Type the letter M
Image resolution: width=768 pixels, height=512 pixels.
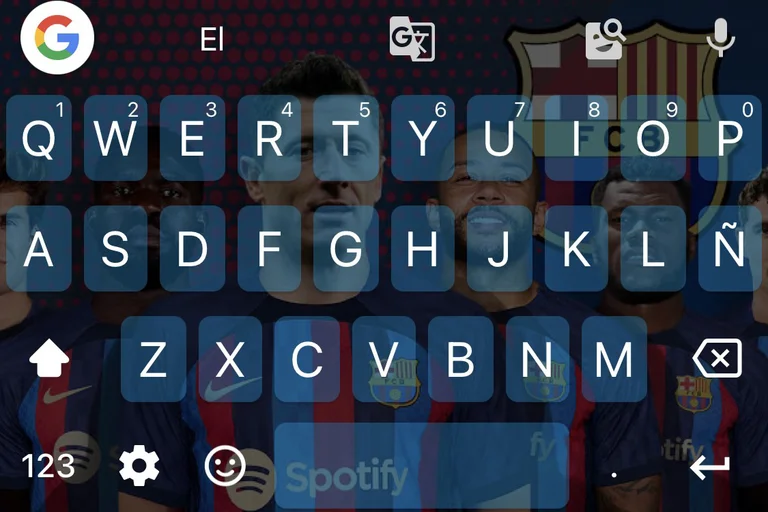(x=613, y=358)
